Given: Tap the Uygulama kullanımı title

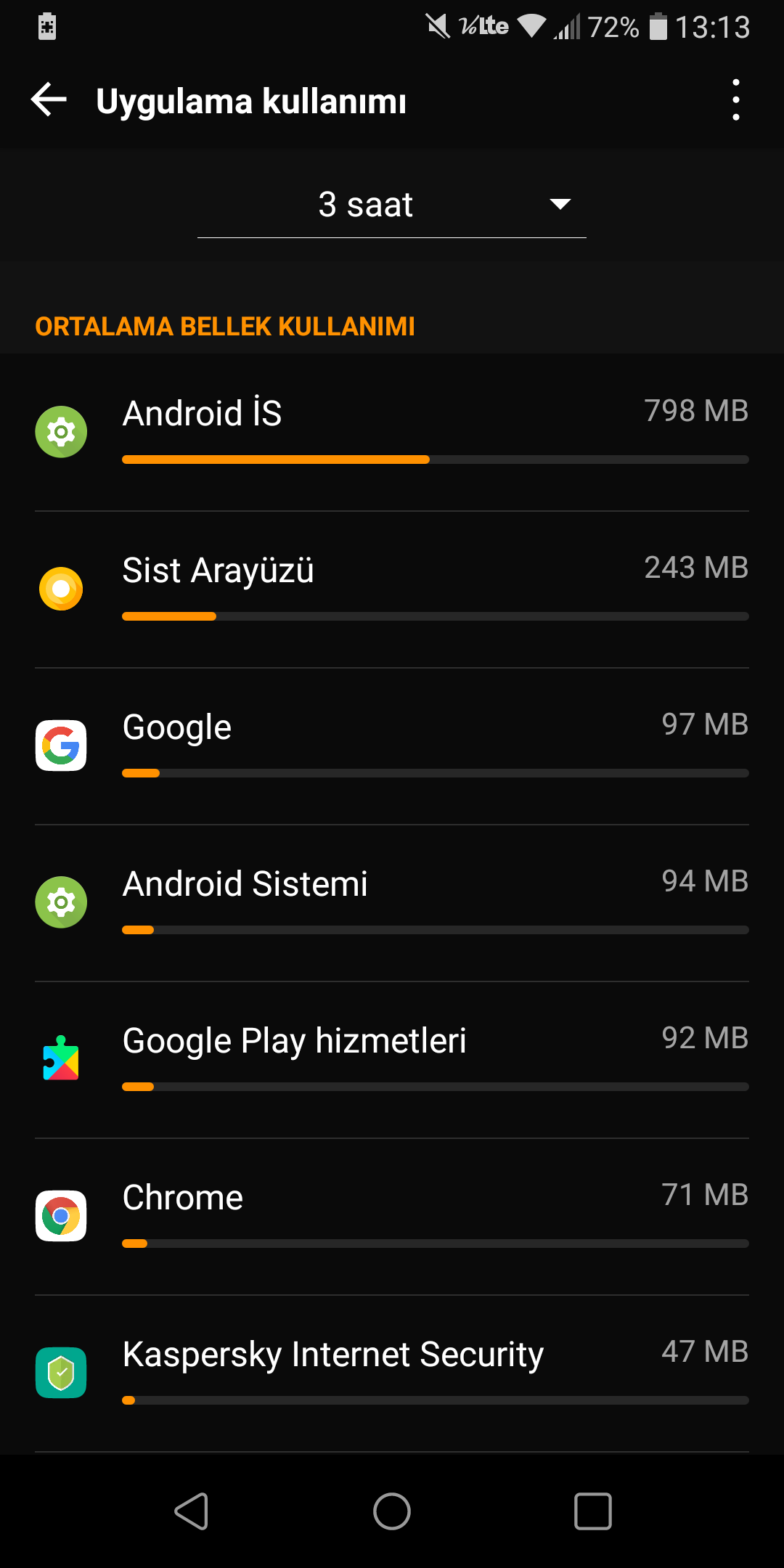Looking at the screenshot, I should point(252,102).
